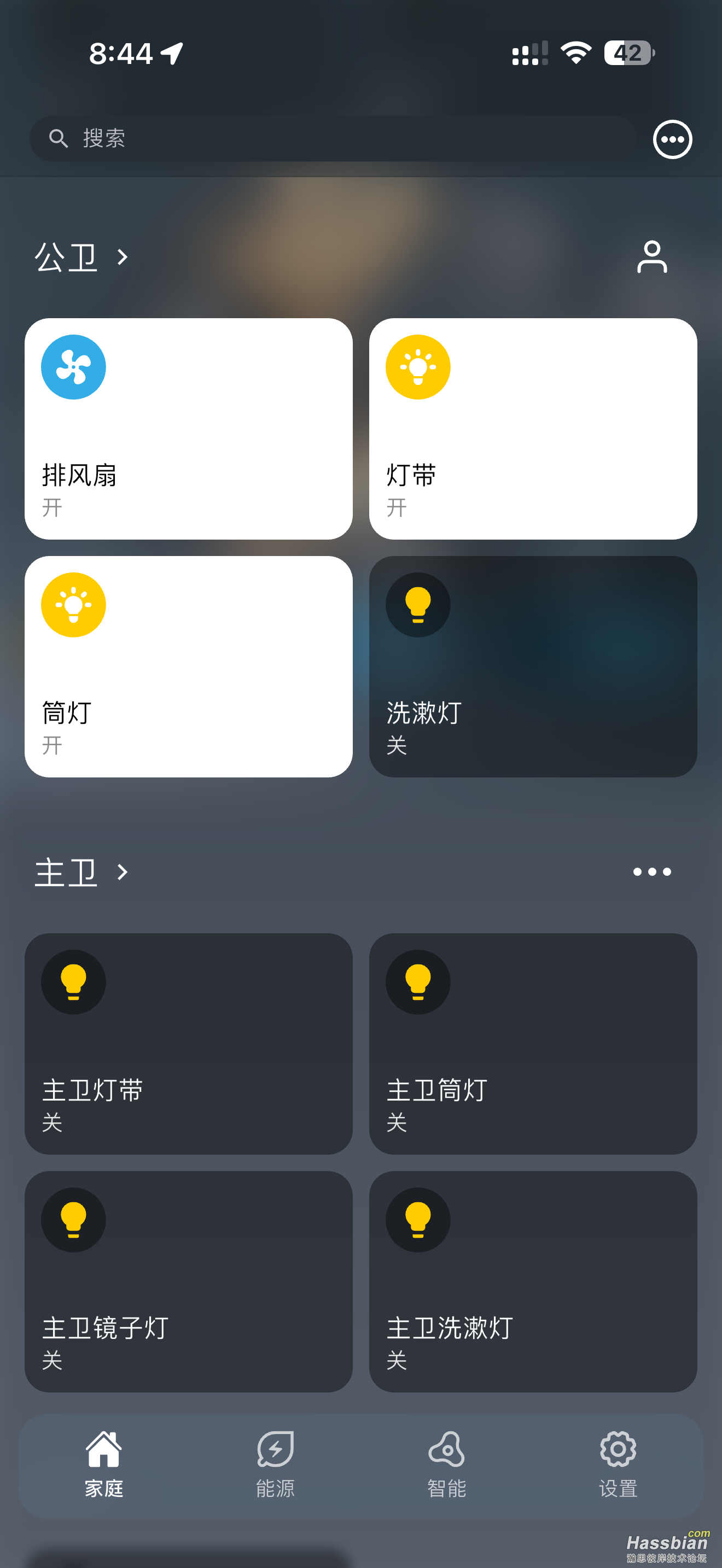Viewport: 722px width, 1568px height.
Task: Turn off the 灯带 light tile
Action: pos(418,367)
